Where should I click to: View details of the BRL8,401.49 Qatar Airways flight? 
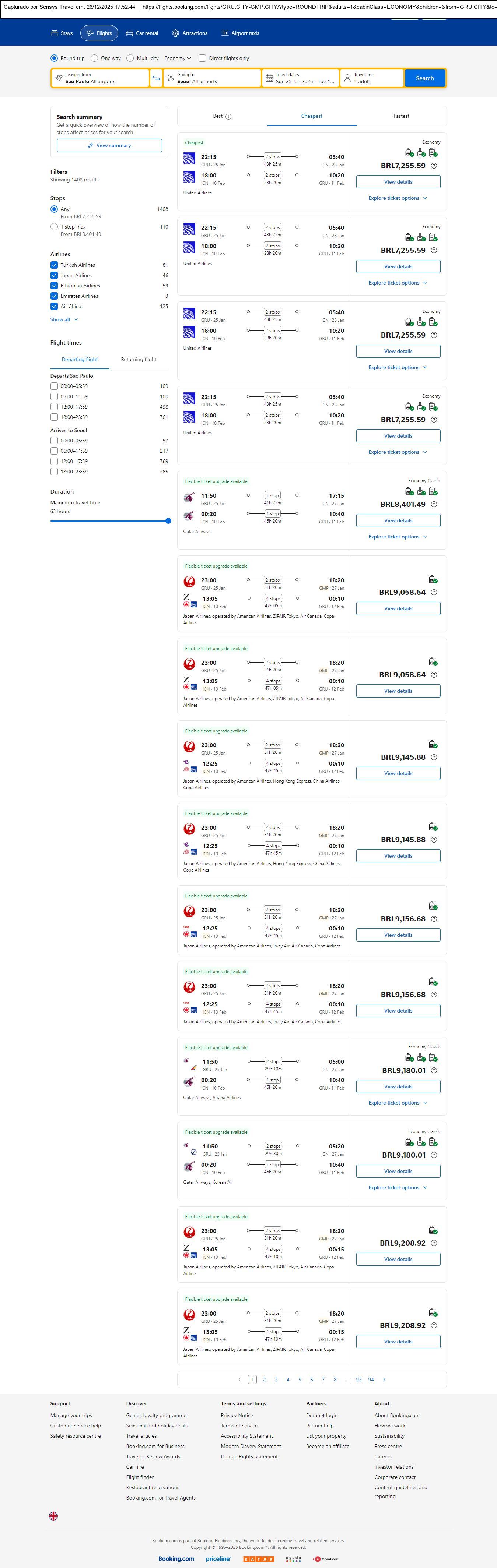[398, 520]
